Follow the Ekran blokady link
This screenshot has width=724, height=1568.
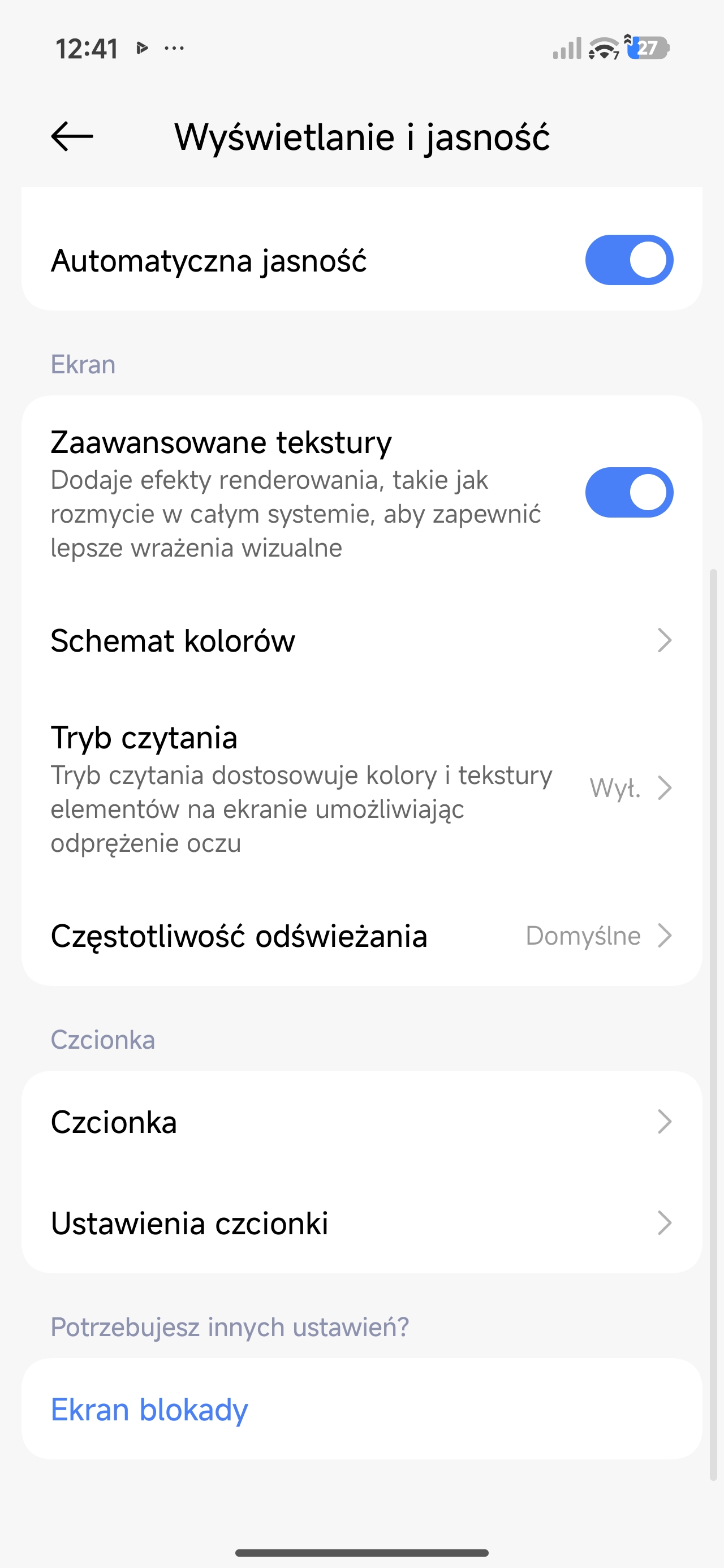coord(150,1409)
